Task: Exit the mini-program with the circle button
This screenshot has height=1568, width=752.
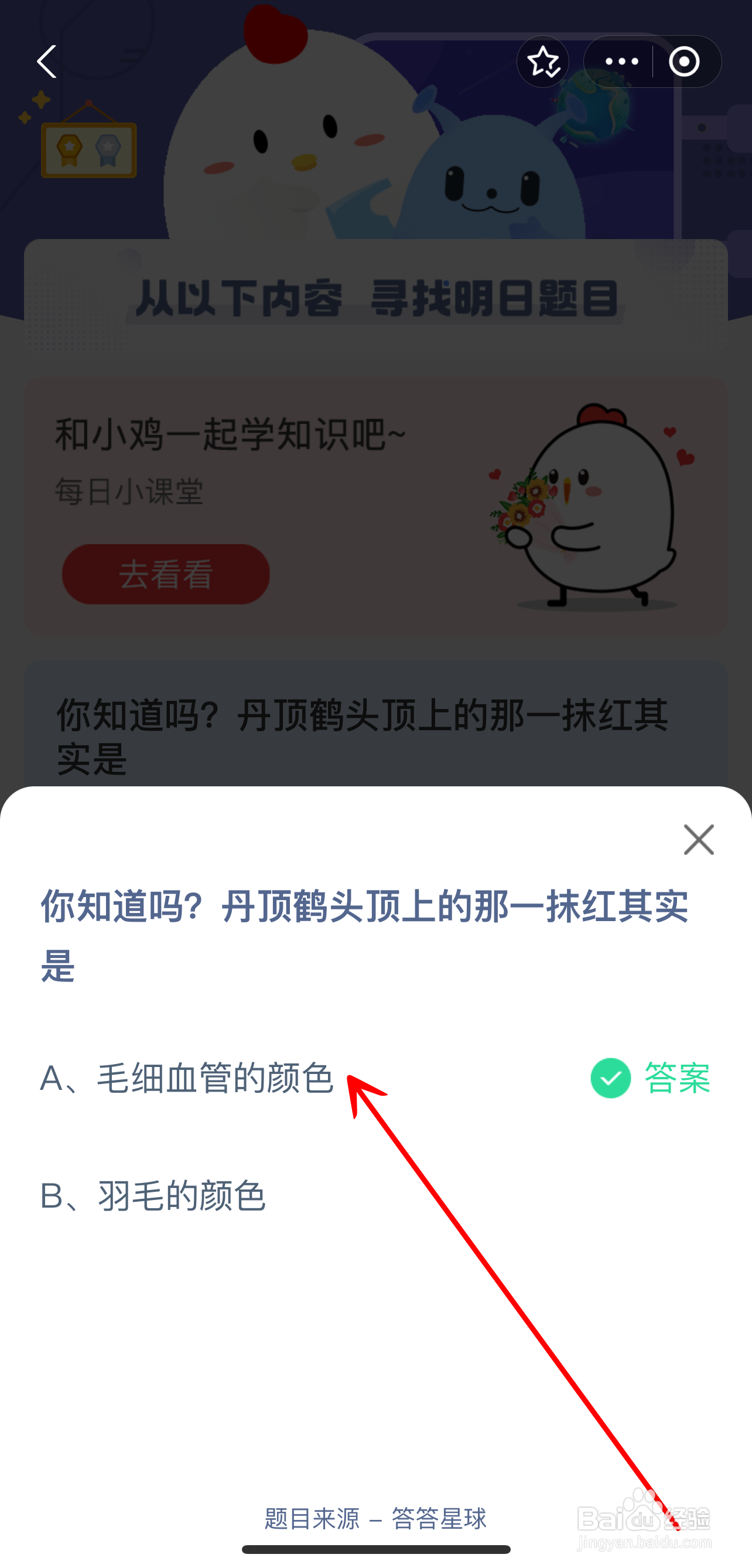Action: (686, 62)
